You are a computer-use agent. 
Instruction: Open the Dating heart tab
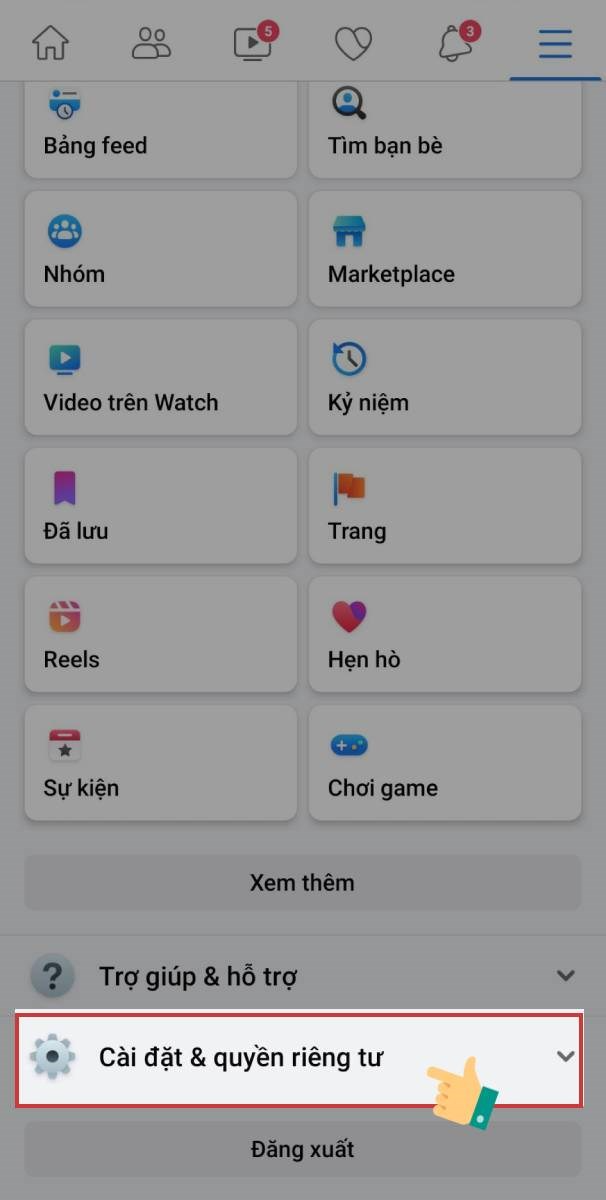353,43
